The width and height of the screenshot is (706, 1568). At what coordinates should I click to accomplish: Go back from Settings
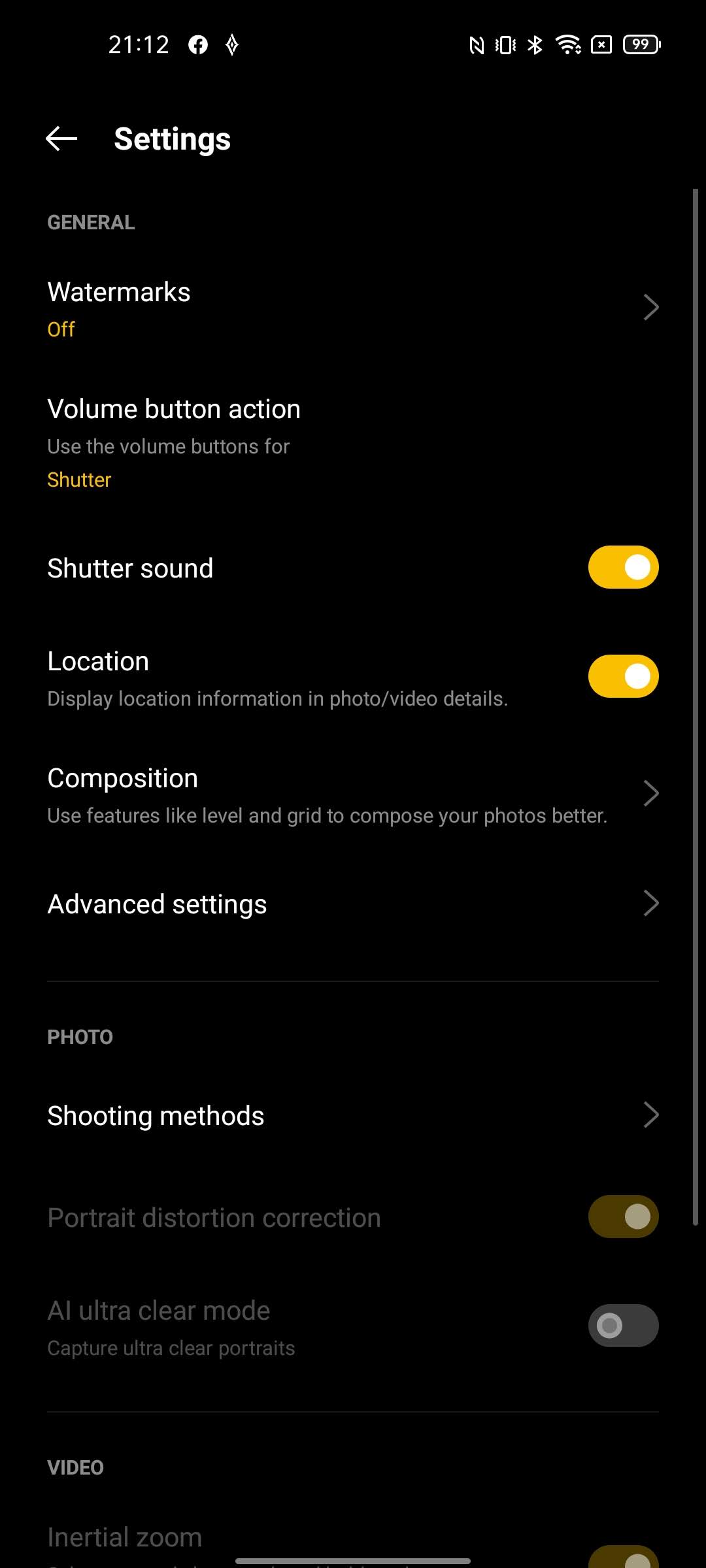62,139
